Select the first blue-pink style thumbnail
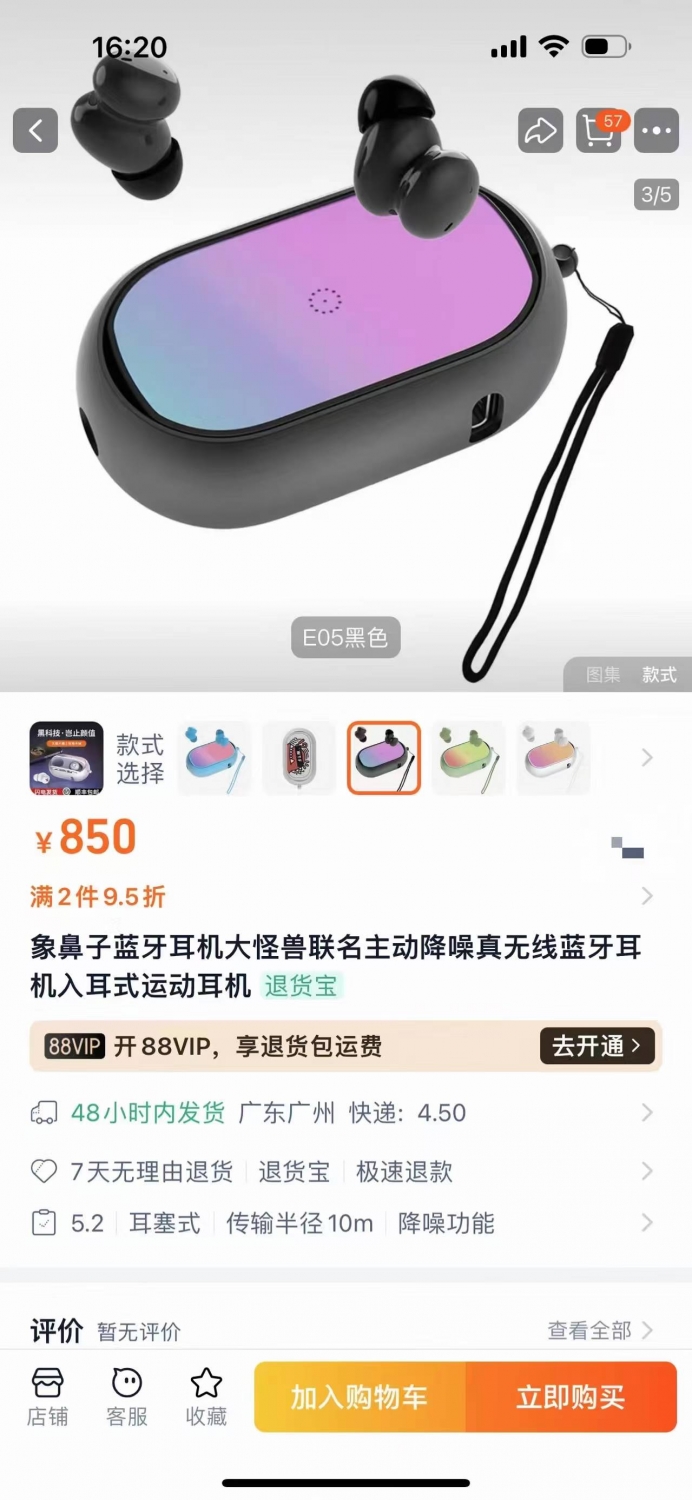692x1500 pixels. (x=215, y=758)
